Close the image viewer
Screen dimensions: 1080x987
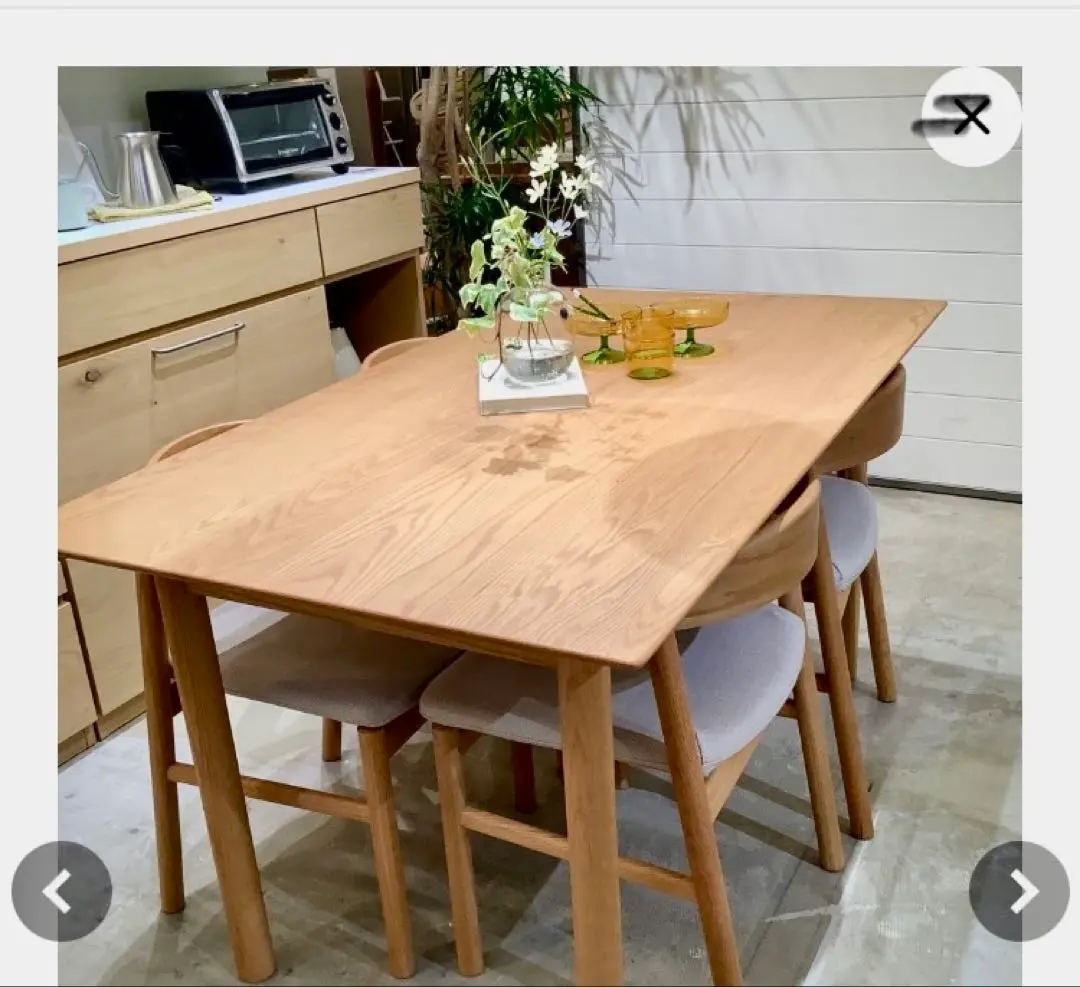(970, 117)
